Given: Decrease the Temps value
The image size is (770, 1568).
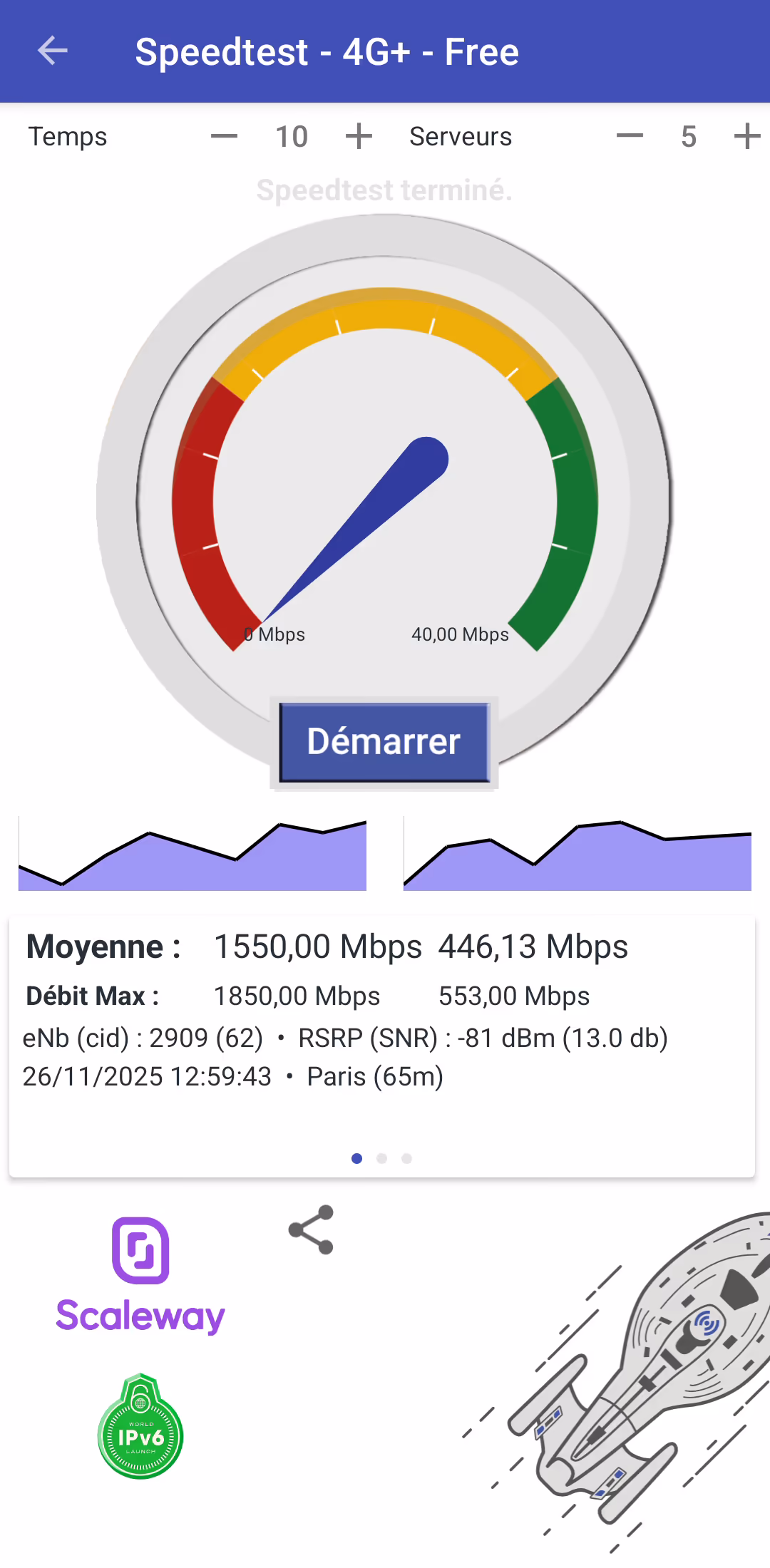Looking at the screenshot, I should click(x=224, y=136).
